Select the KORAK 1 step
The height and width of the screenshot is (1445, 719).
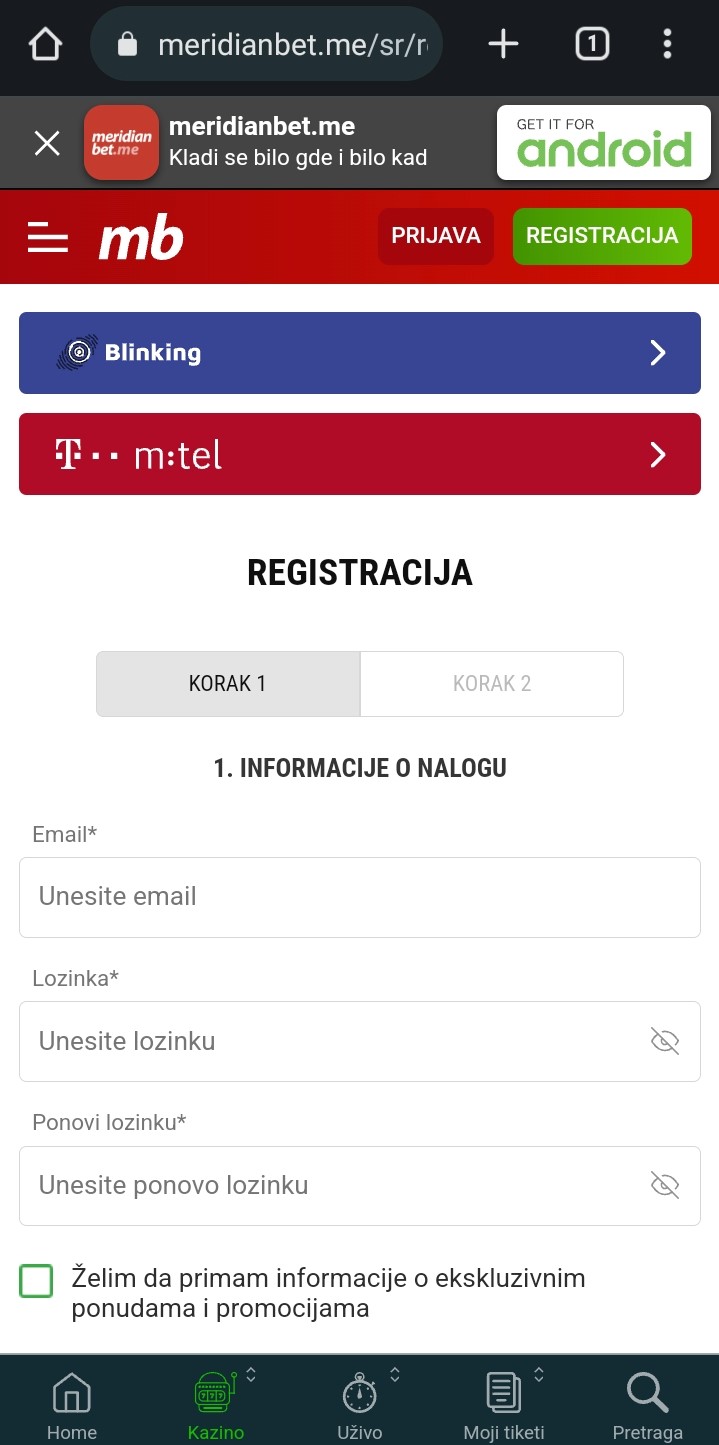tap(228, 684)
